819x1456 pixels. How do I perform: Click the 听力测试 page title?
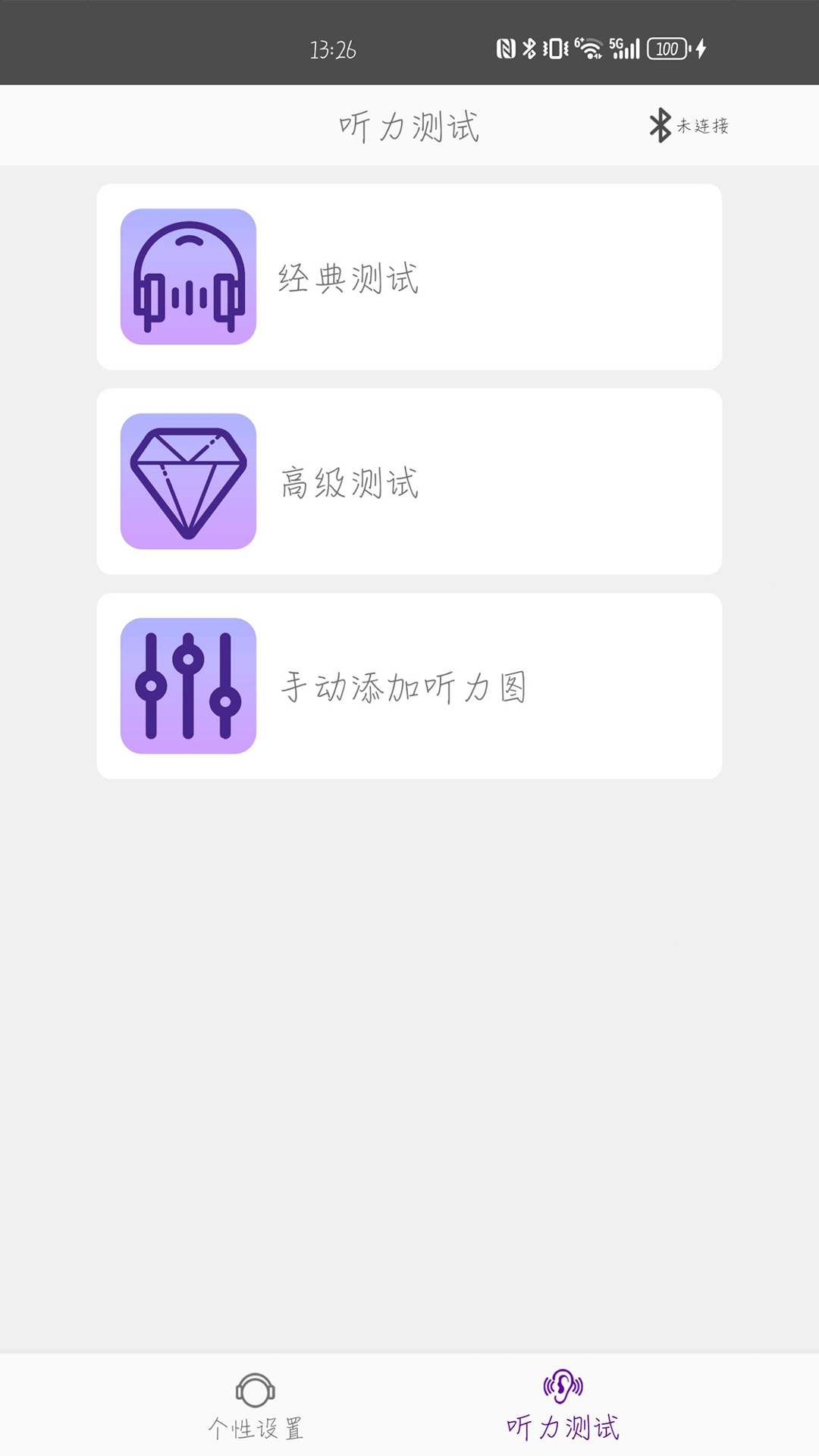coord(409,126)
